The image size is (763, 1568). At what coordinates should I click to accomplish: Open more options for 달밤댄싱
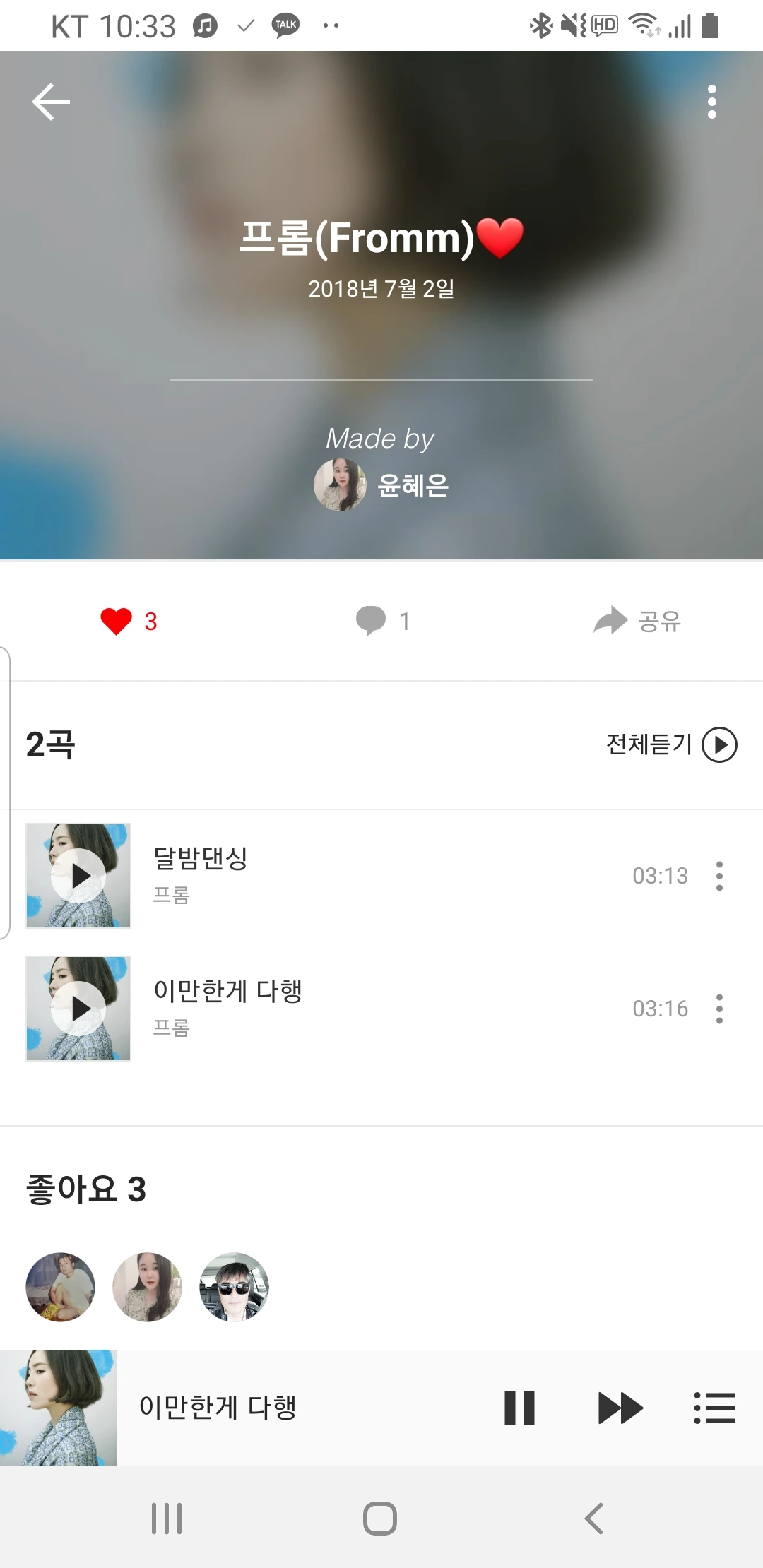719,876
